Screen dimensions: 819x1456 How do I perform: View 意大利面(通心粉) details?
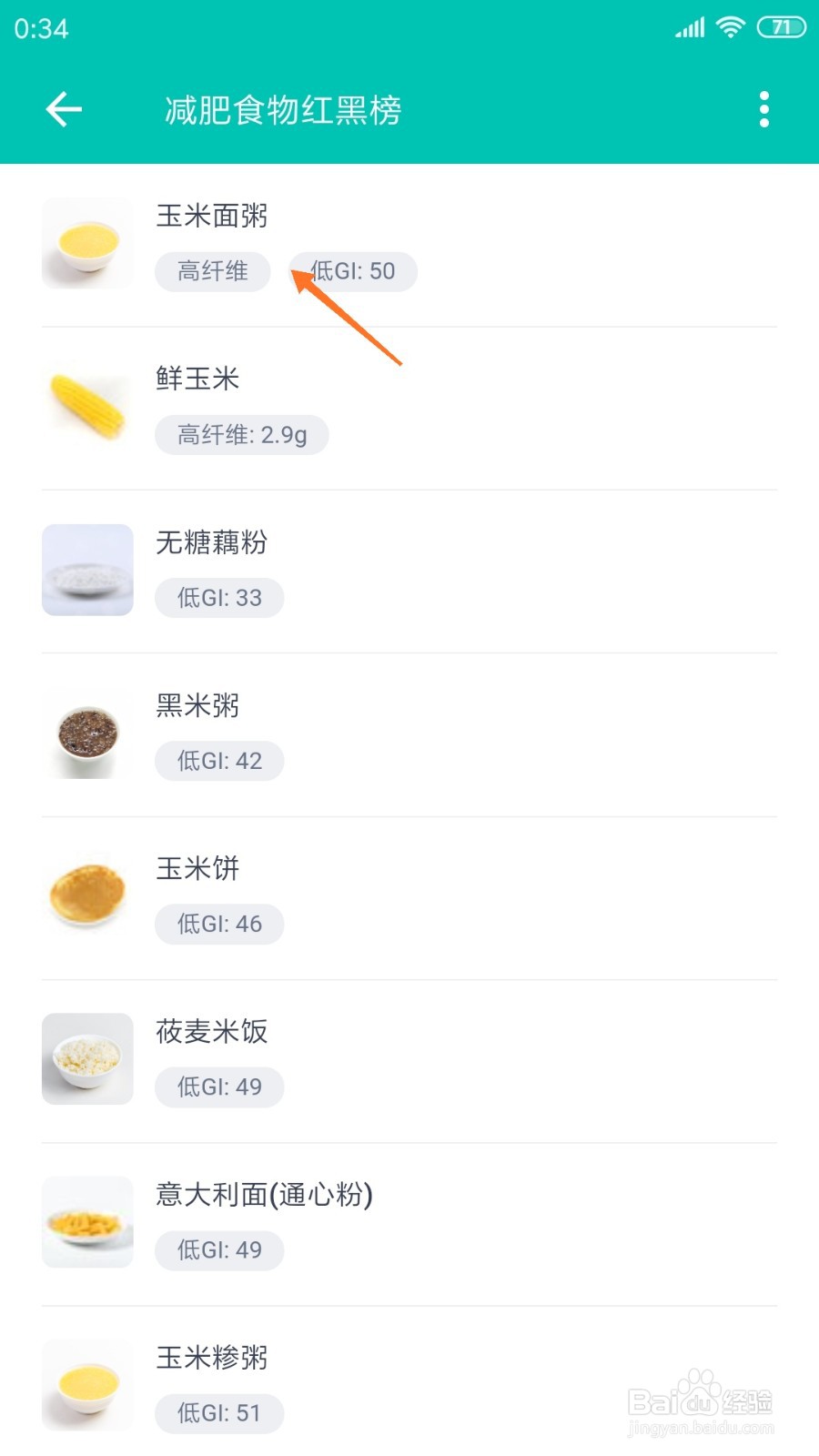click(x=264, y=1195)
